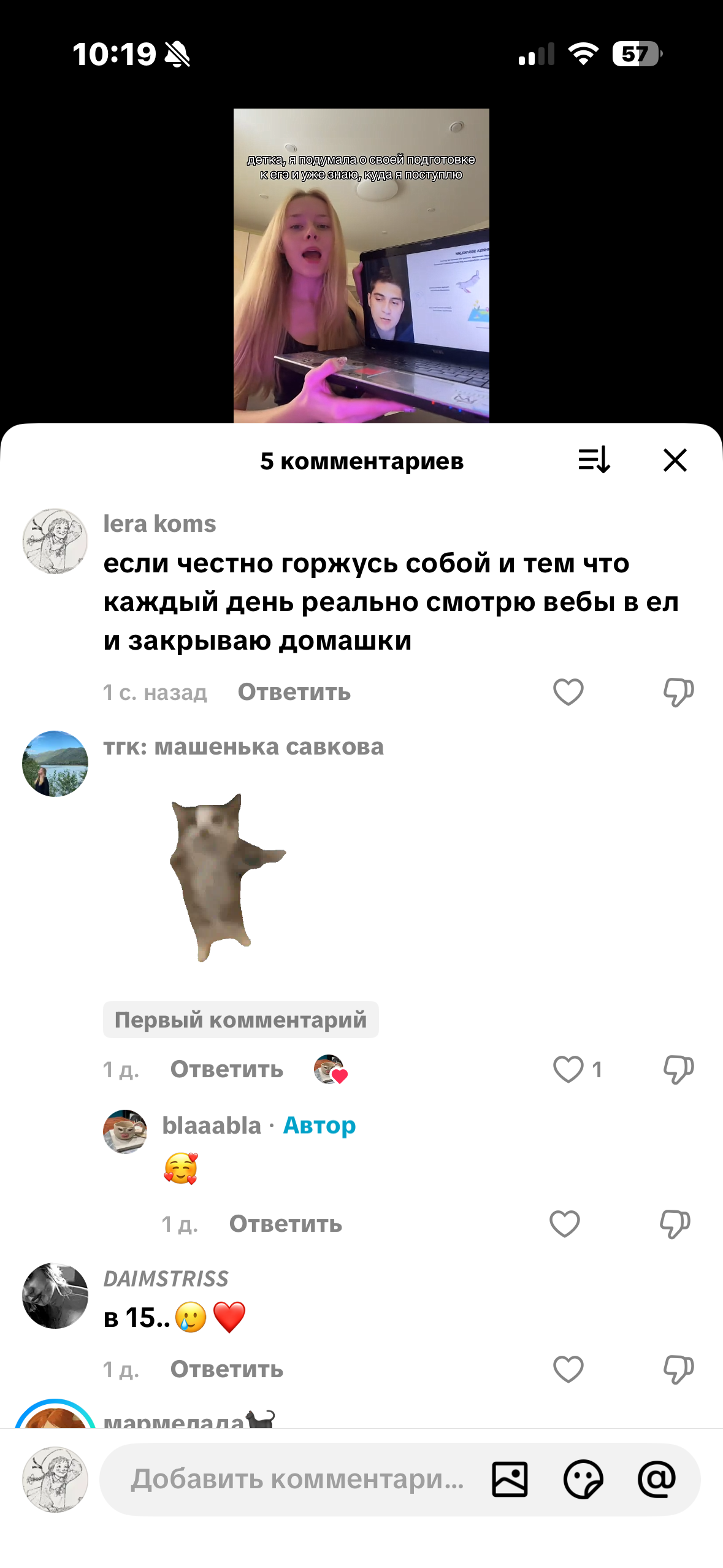Reply to DAIMSTRISS's comment
The width and height of the screenshot is (723, 1568).
tap(226, 1370)
